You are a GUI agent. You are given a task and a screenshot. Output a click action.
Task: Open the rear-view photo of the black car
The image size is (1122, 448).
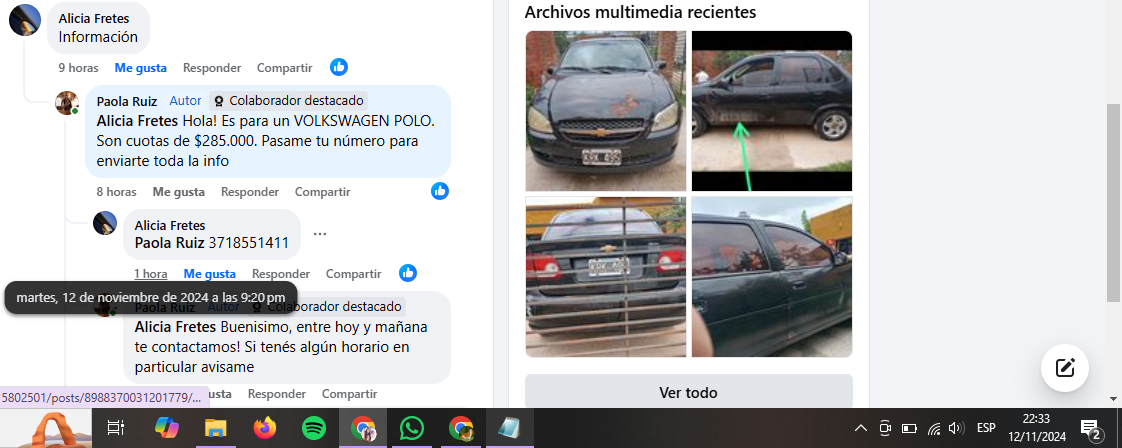[605, 277]
